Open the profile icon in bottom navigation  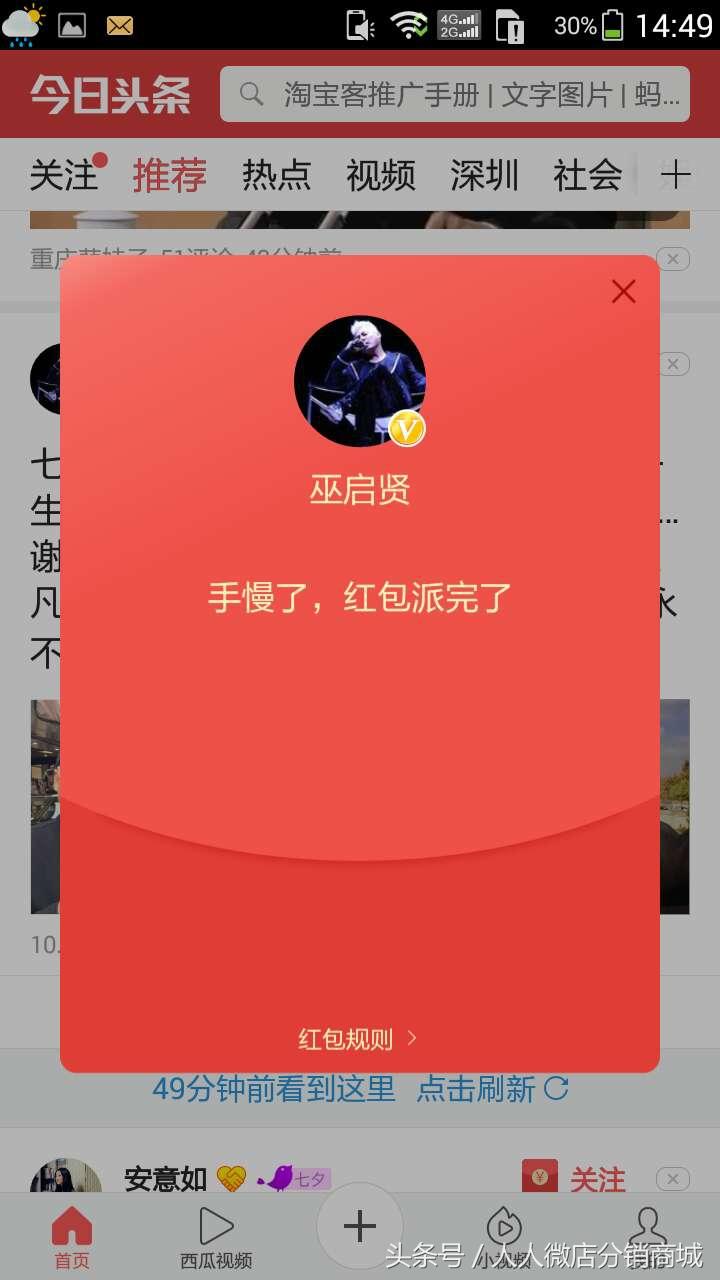647,1225
